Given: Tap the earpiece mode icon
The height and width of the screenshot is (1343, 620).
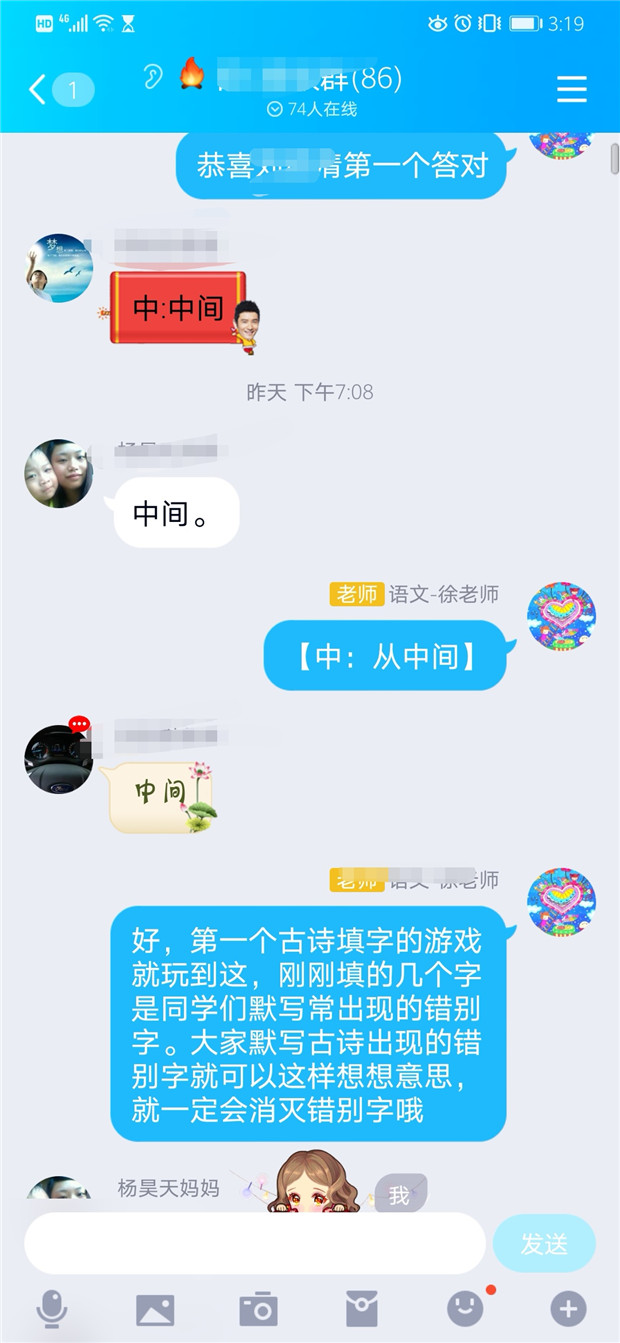Looking at the screenshot, I should 152,77.
